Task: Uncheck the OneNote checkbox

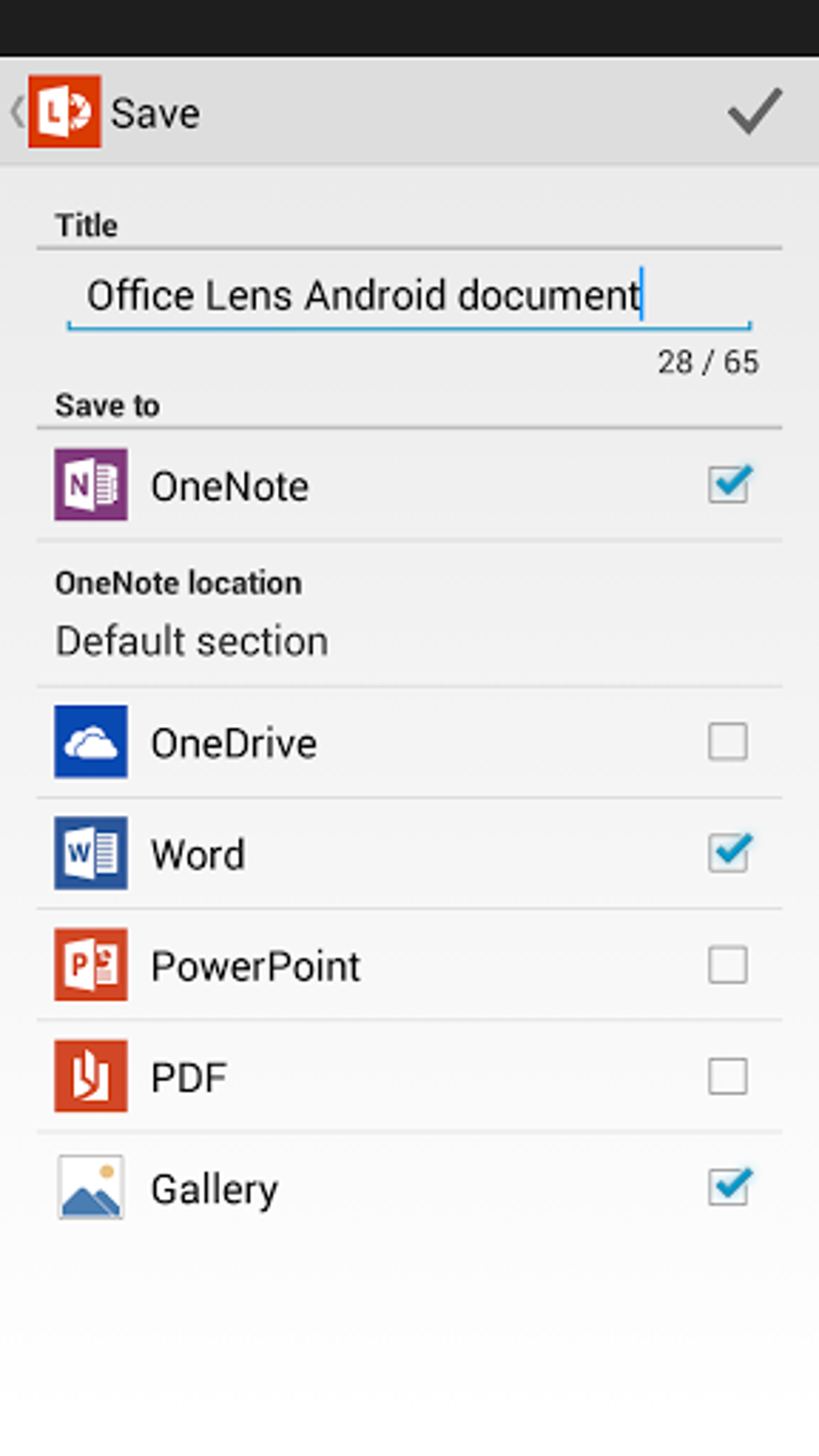Action: click(x=729, y=484)
